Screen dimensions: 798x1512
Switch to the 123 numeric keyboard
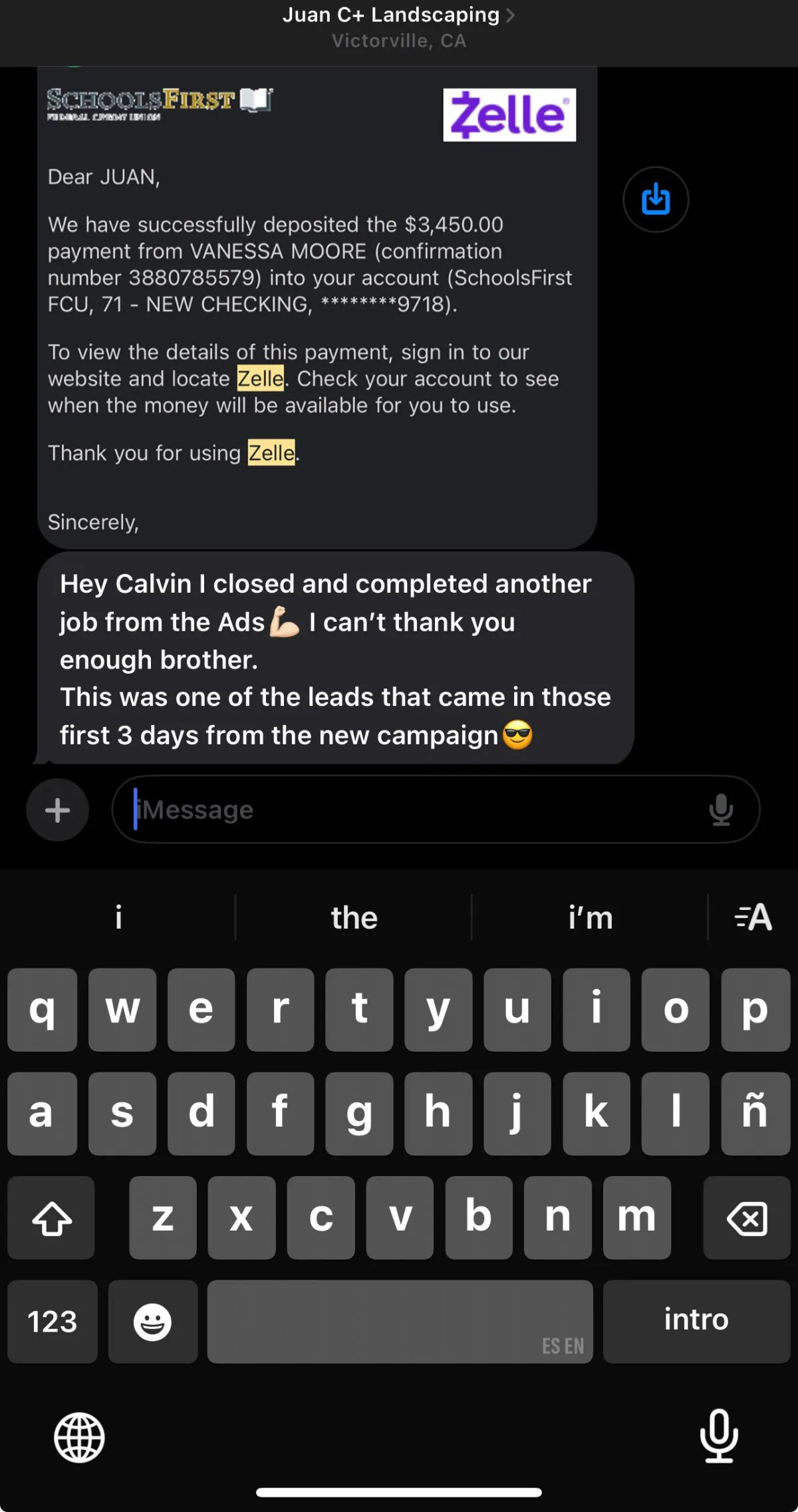point(52,1321)
